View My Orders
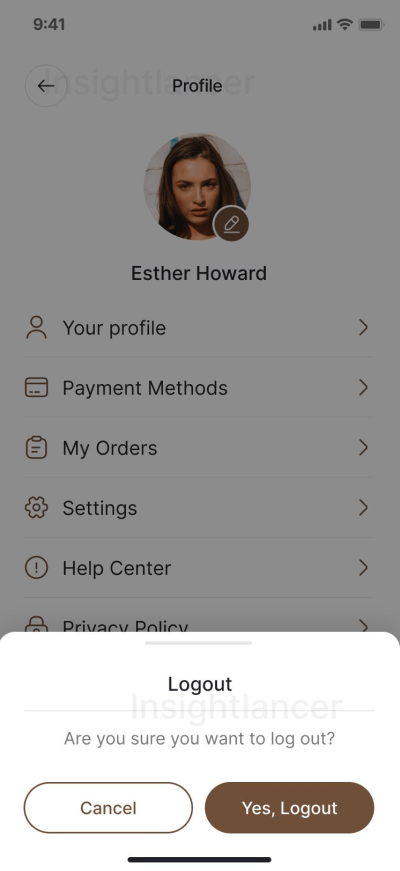The height and width of the screenshot is (871, 400). (198, 448)
